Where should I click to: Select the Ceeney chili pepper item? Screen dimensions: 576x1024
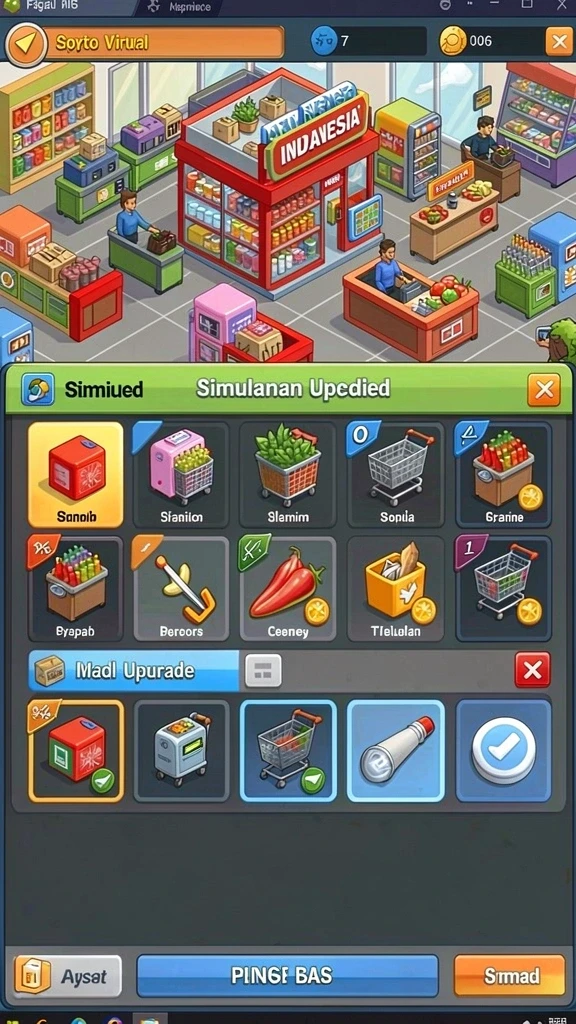(x=287, y=589)
